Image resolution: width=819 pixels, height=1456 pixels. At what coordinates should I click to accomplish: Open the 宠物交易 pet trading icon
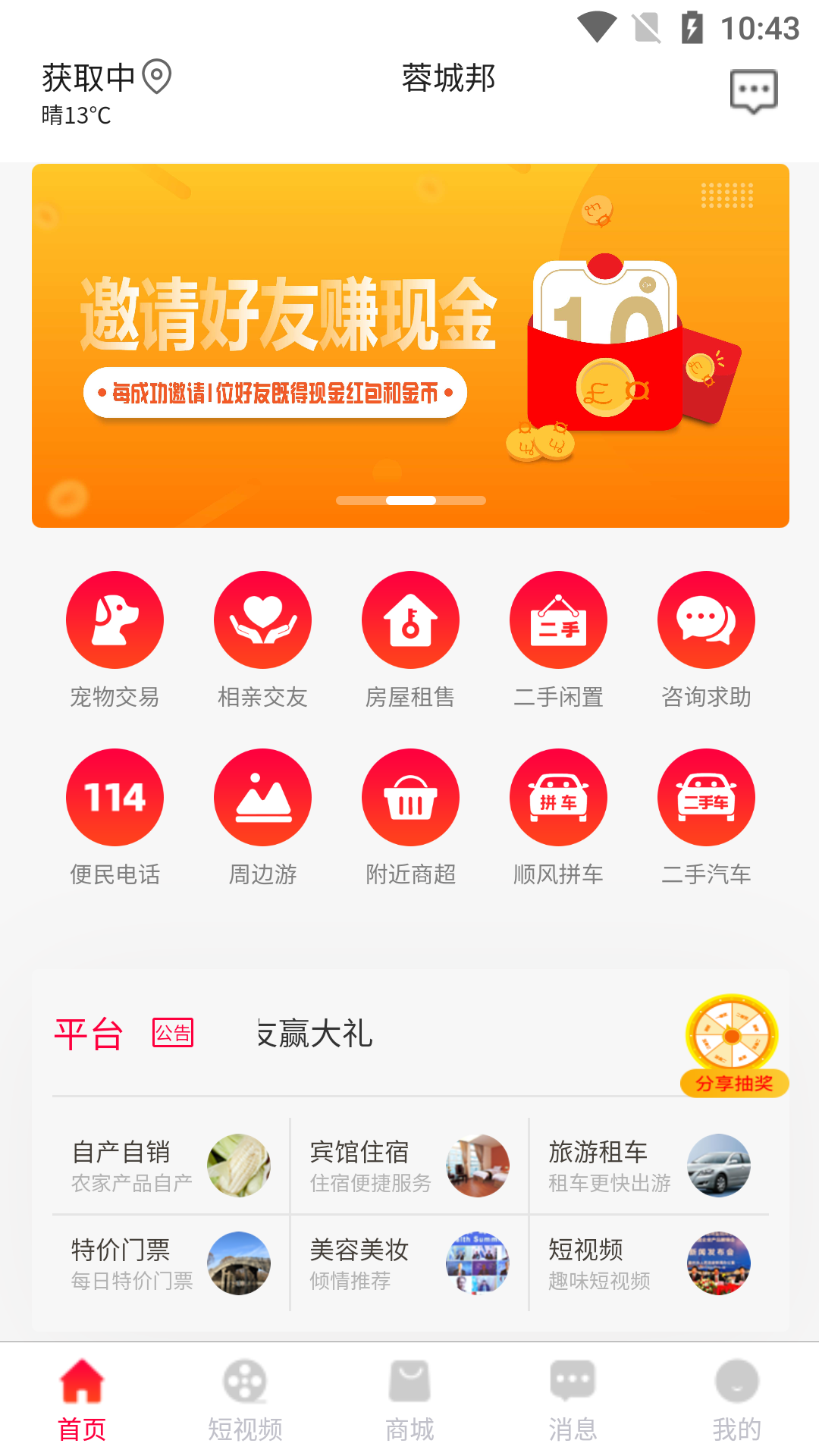[x=115, y=620]
